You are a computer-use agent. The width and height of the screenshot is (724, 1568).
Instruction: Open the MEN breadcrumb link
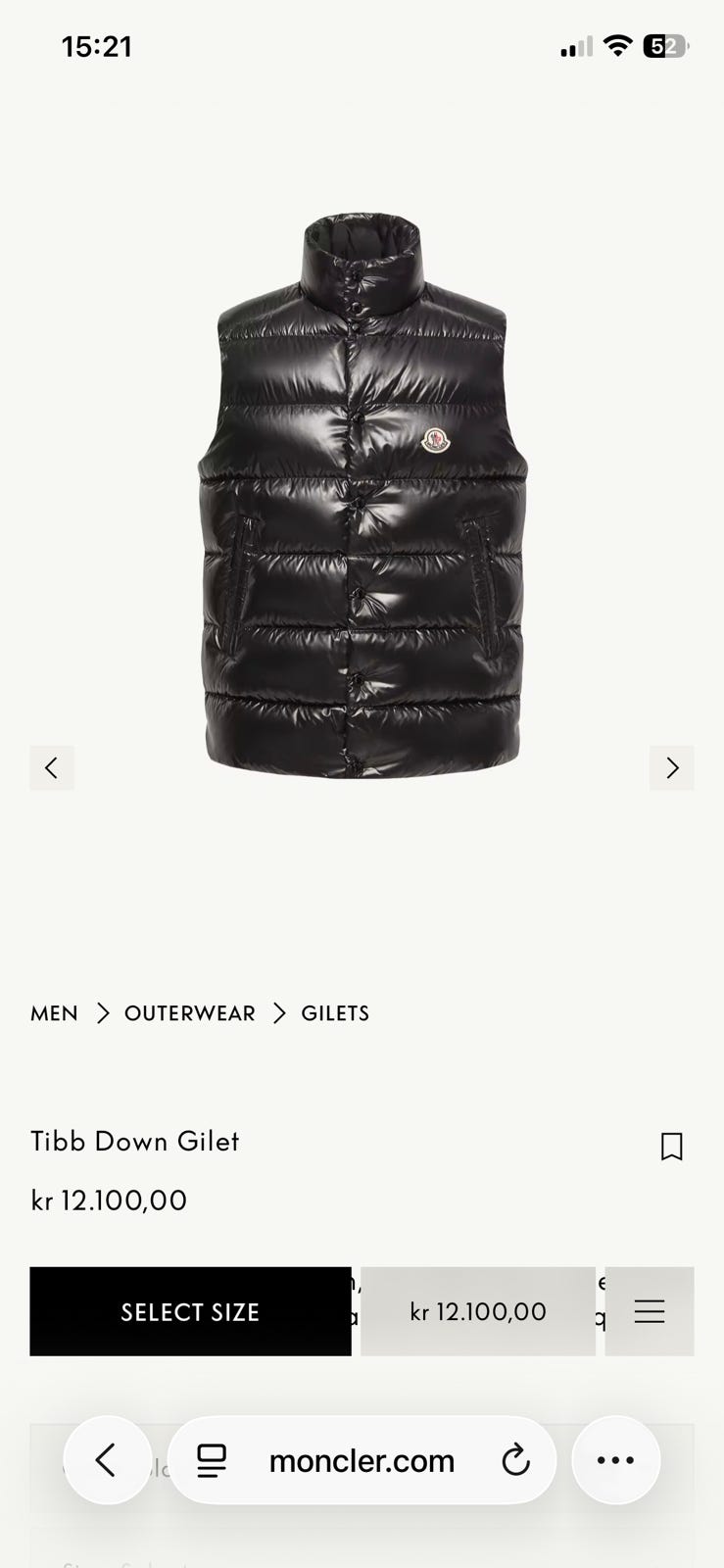point(54,1013)
